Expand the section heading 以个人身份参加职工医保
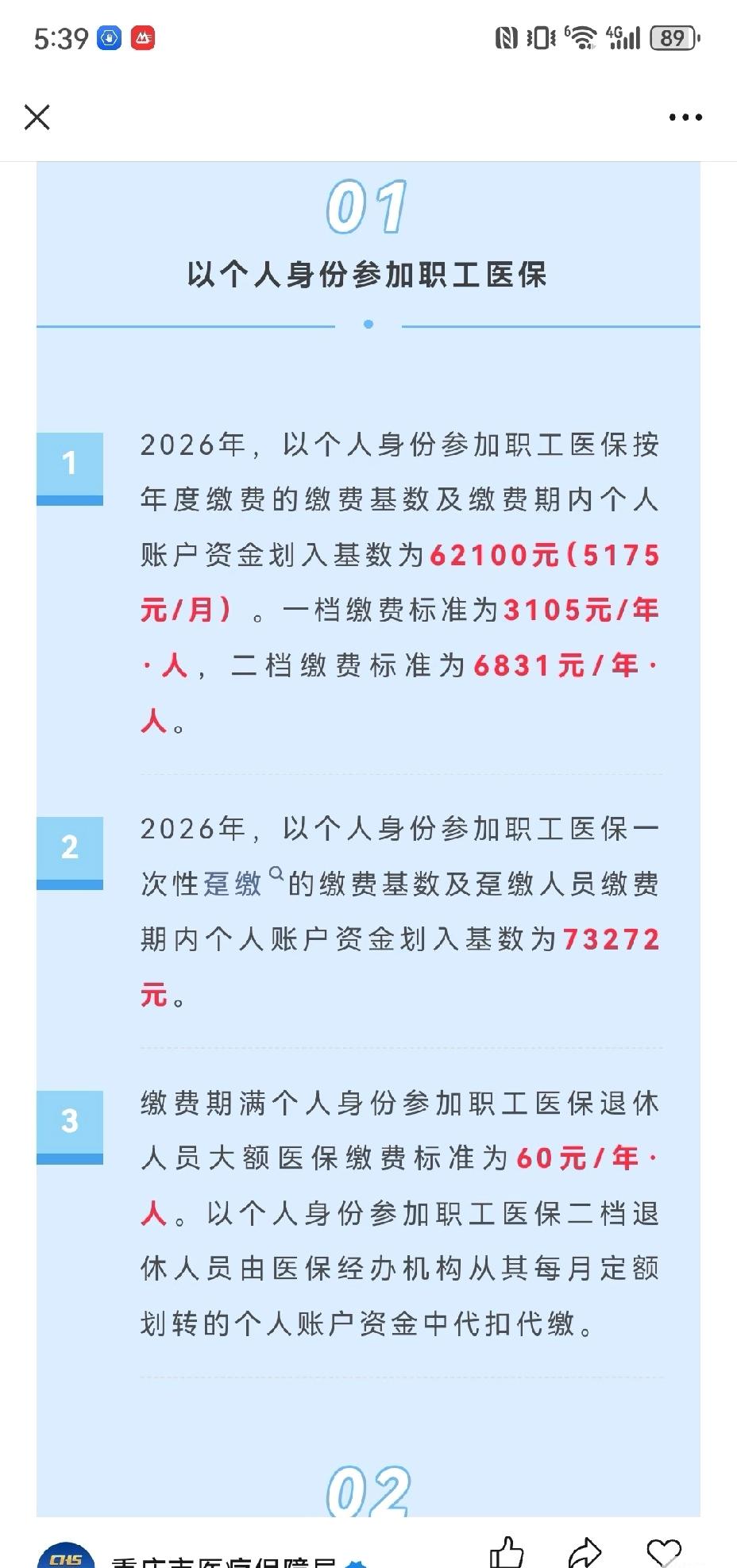This screenshot has width=737, height=1568. (x=368, y=274)
